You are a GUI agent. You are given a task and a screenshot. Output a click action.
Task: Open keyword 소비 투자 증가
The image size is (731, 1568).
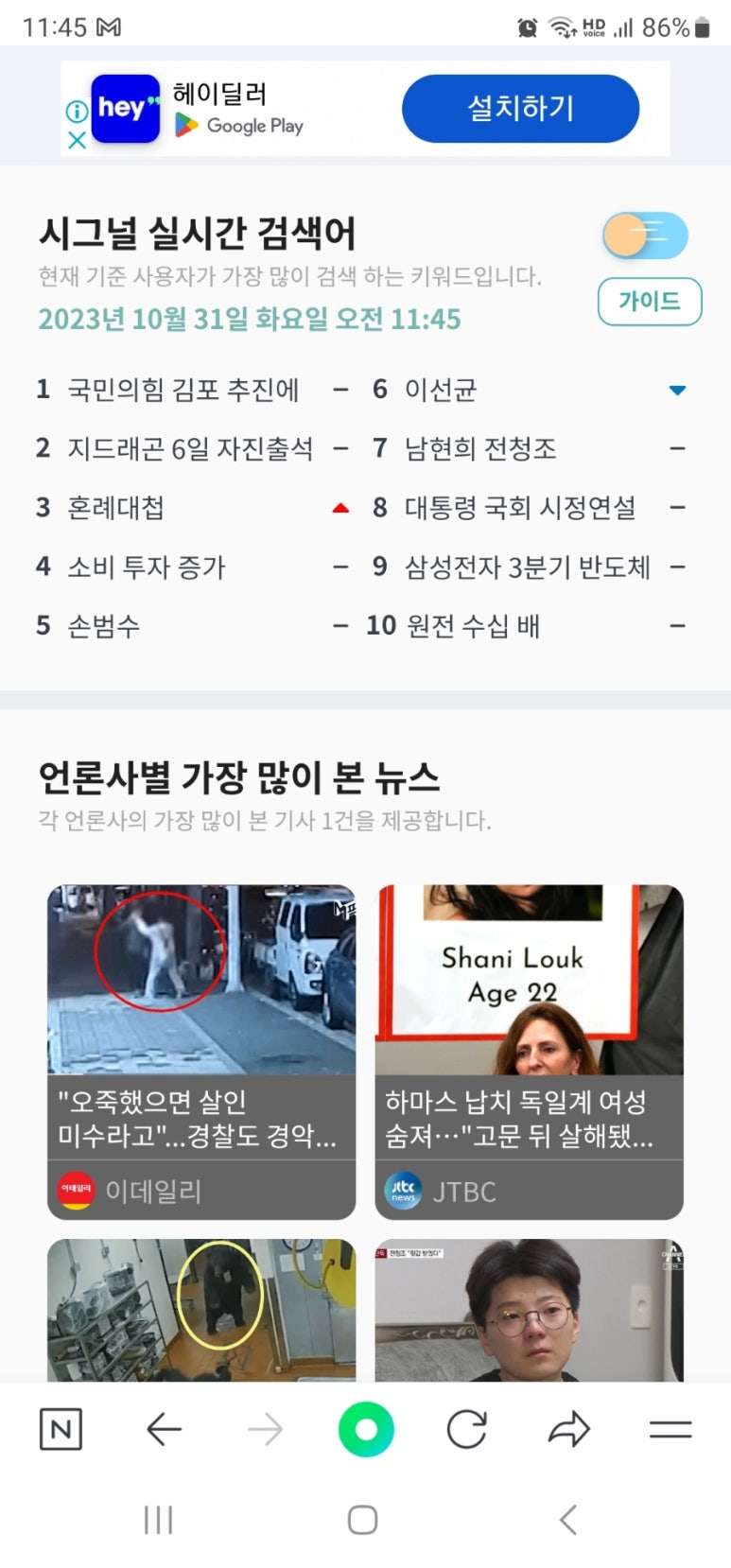(147, 566)
